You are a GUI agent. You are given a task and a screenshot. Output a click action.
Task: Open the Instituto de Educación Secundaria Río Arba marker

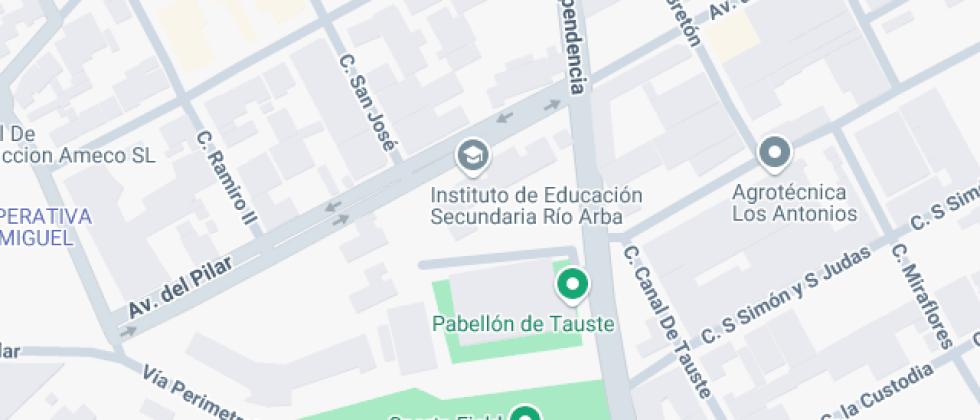[x=471, y=155]
